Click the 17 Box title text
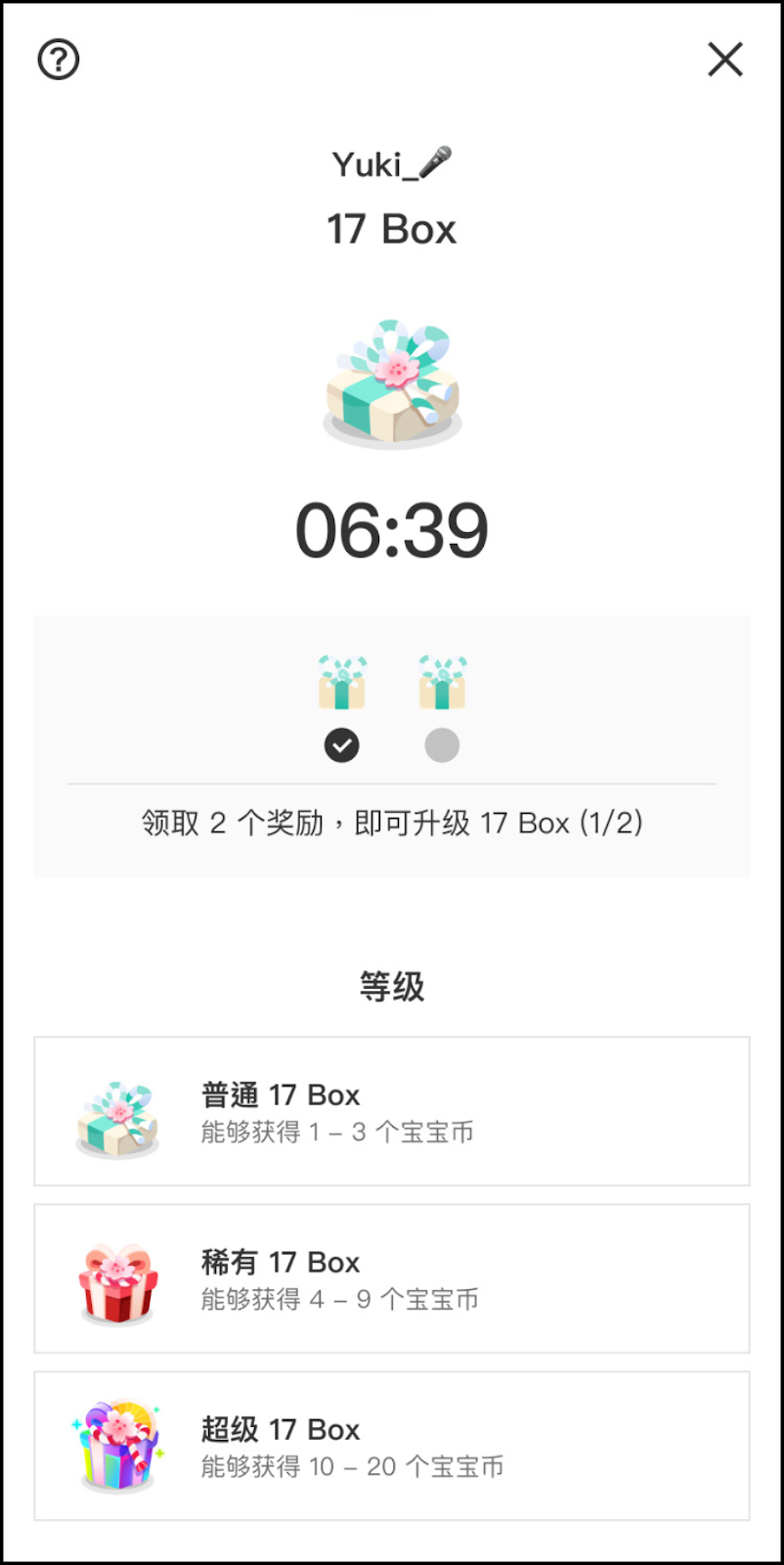 coord(392,229)
